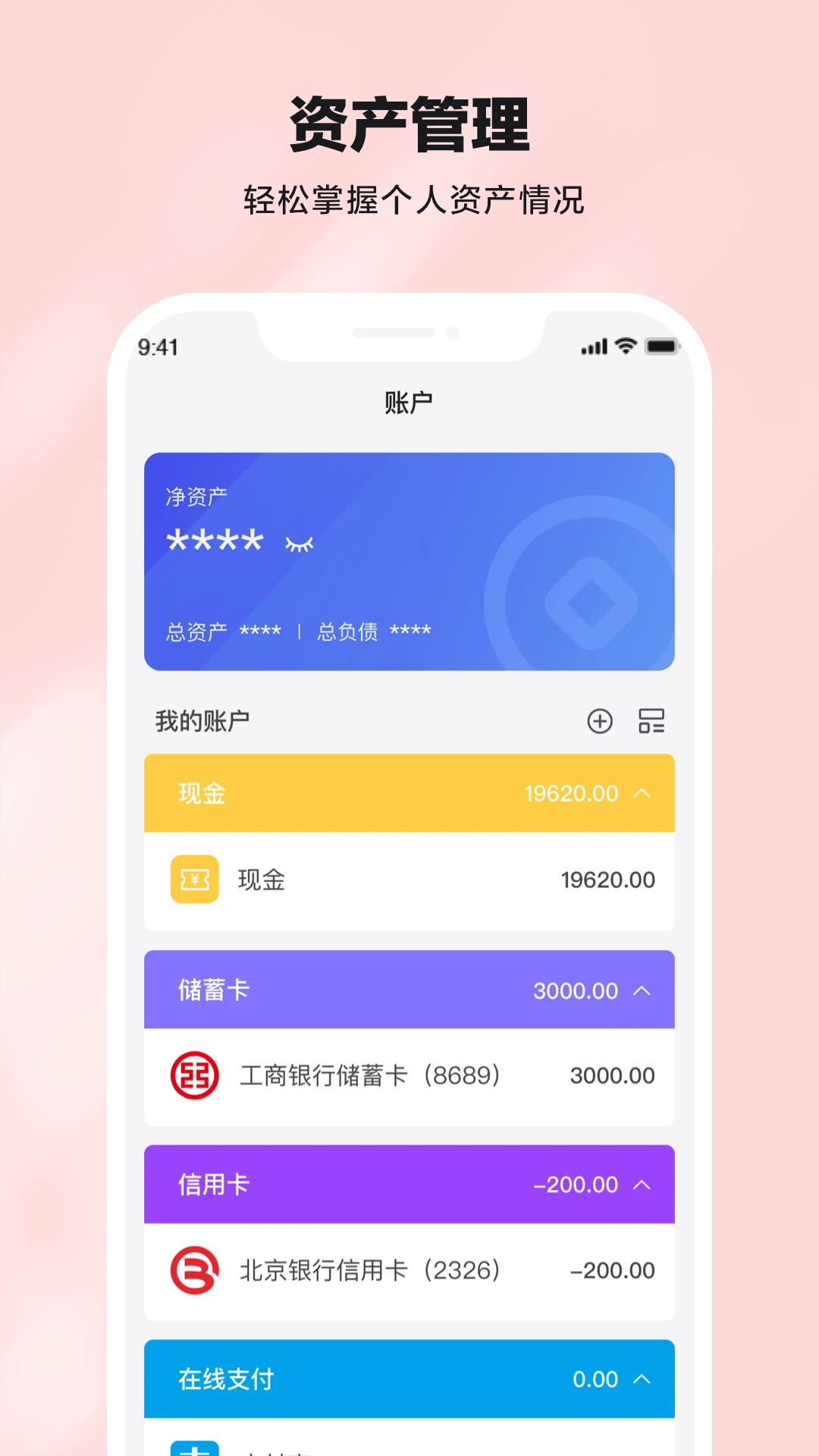Screen dimensions: 819x1456
Task: Select the 工商银行 bank logo icon
Action: [194, 1075]
